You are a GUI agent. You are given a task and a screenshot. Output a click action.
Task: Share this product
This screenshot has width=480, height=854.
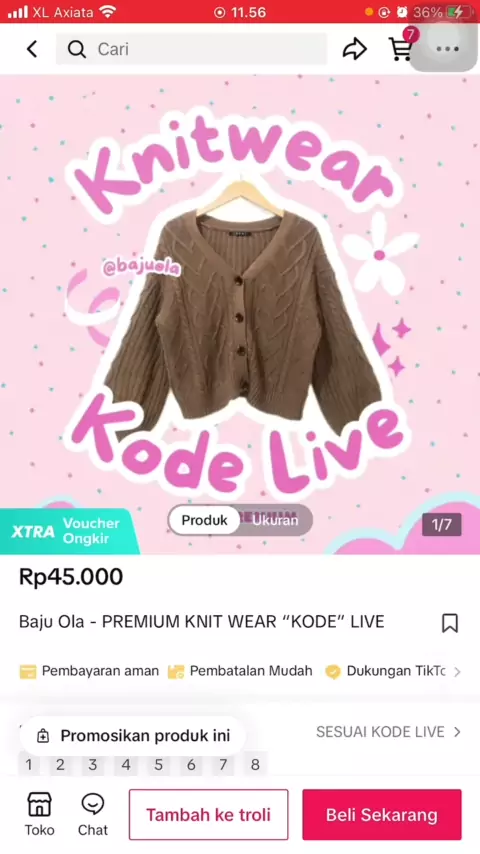point(355,49)
